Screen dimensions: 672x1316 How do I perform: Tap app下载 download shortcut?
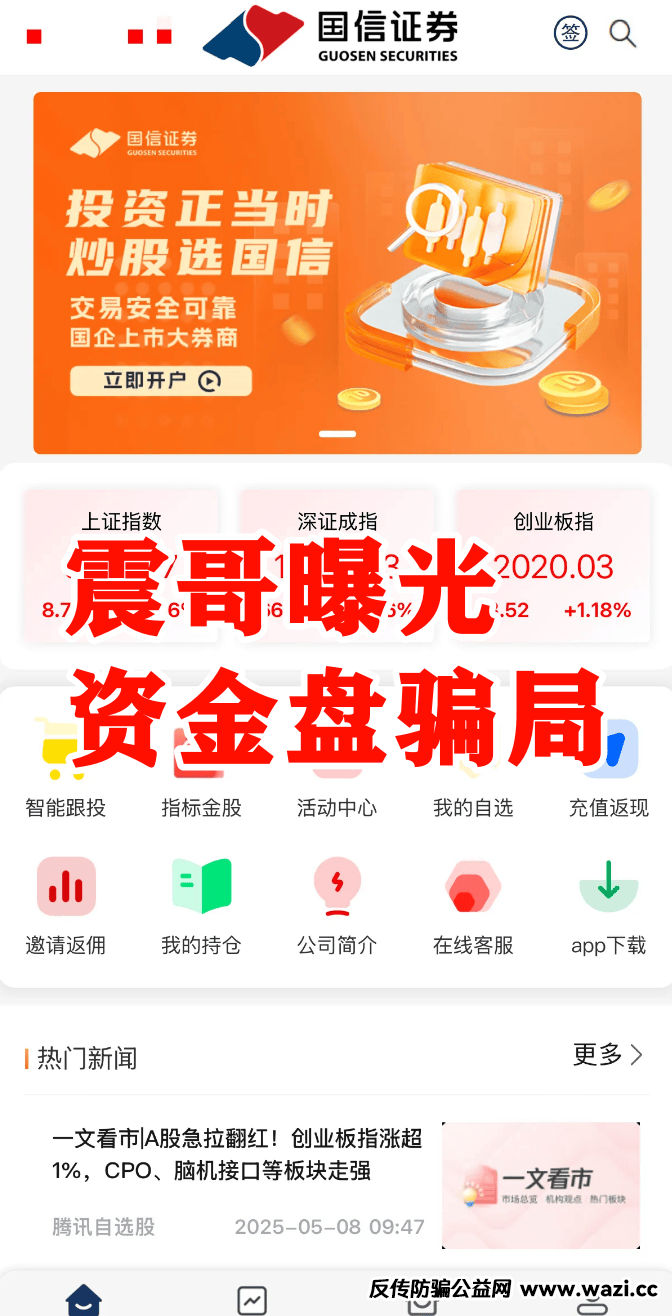pos(608,906)
